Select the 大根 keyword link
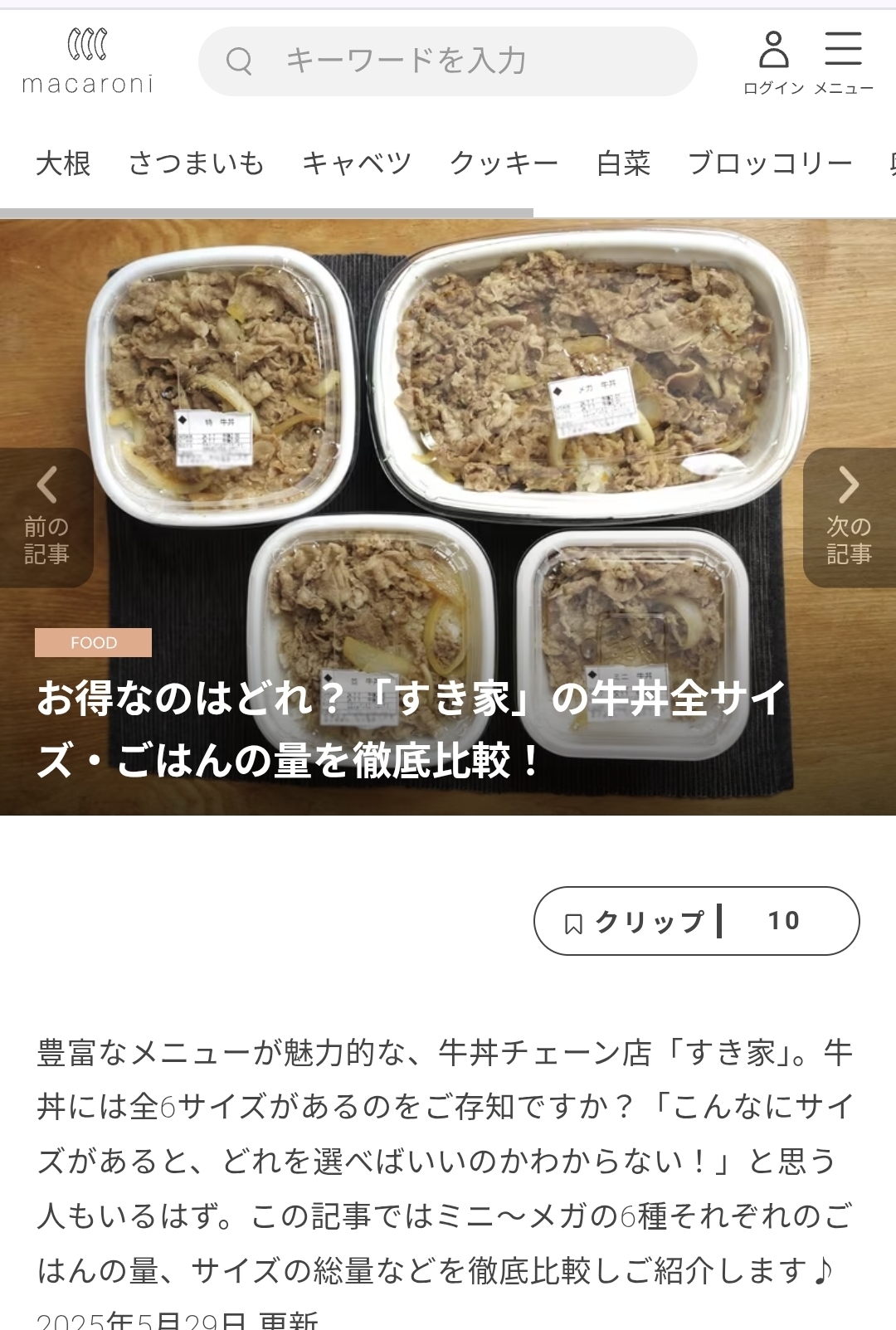 (63, 163)
